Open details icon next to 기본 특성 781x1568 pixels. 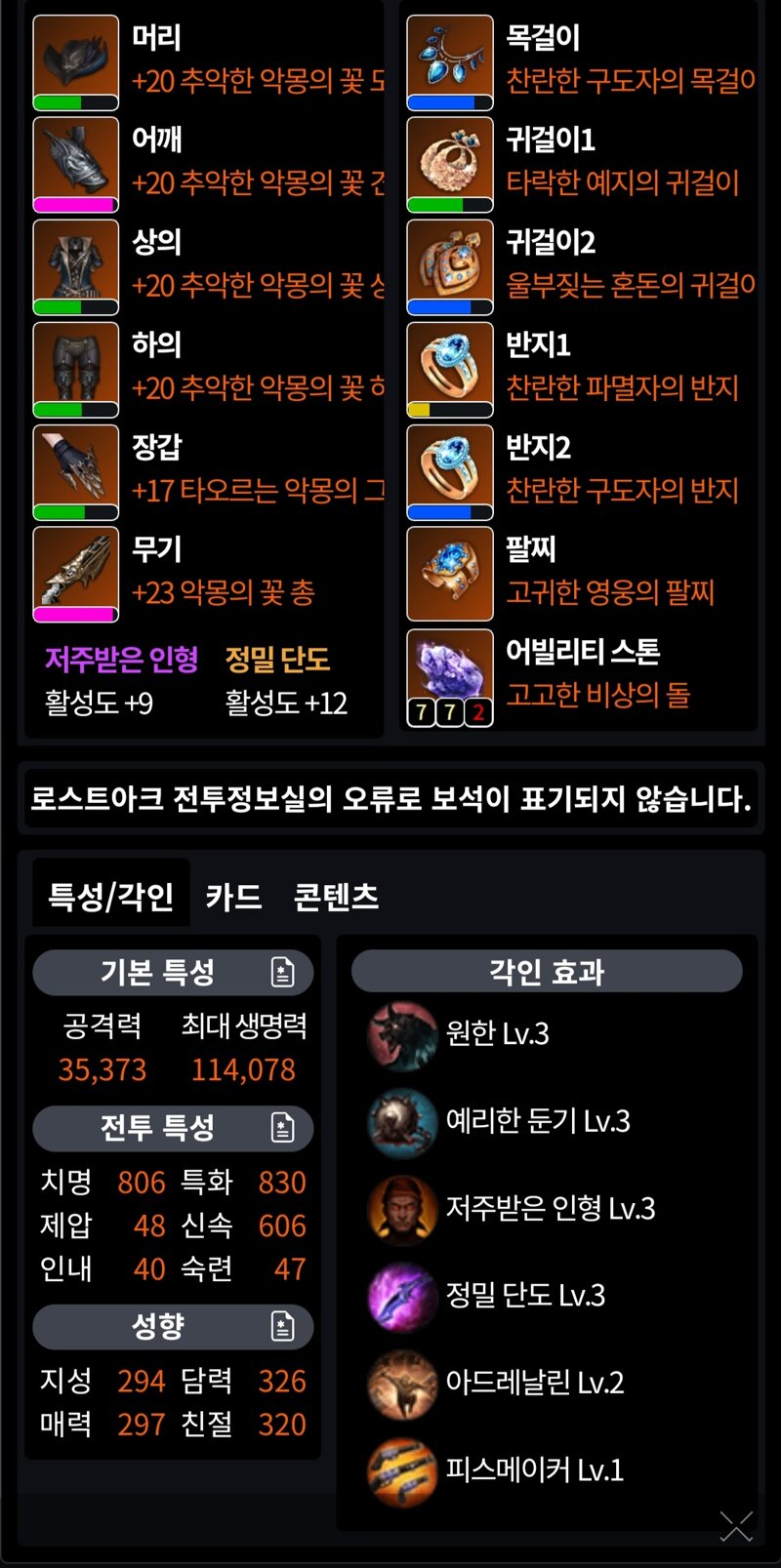[282, 972]
